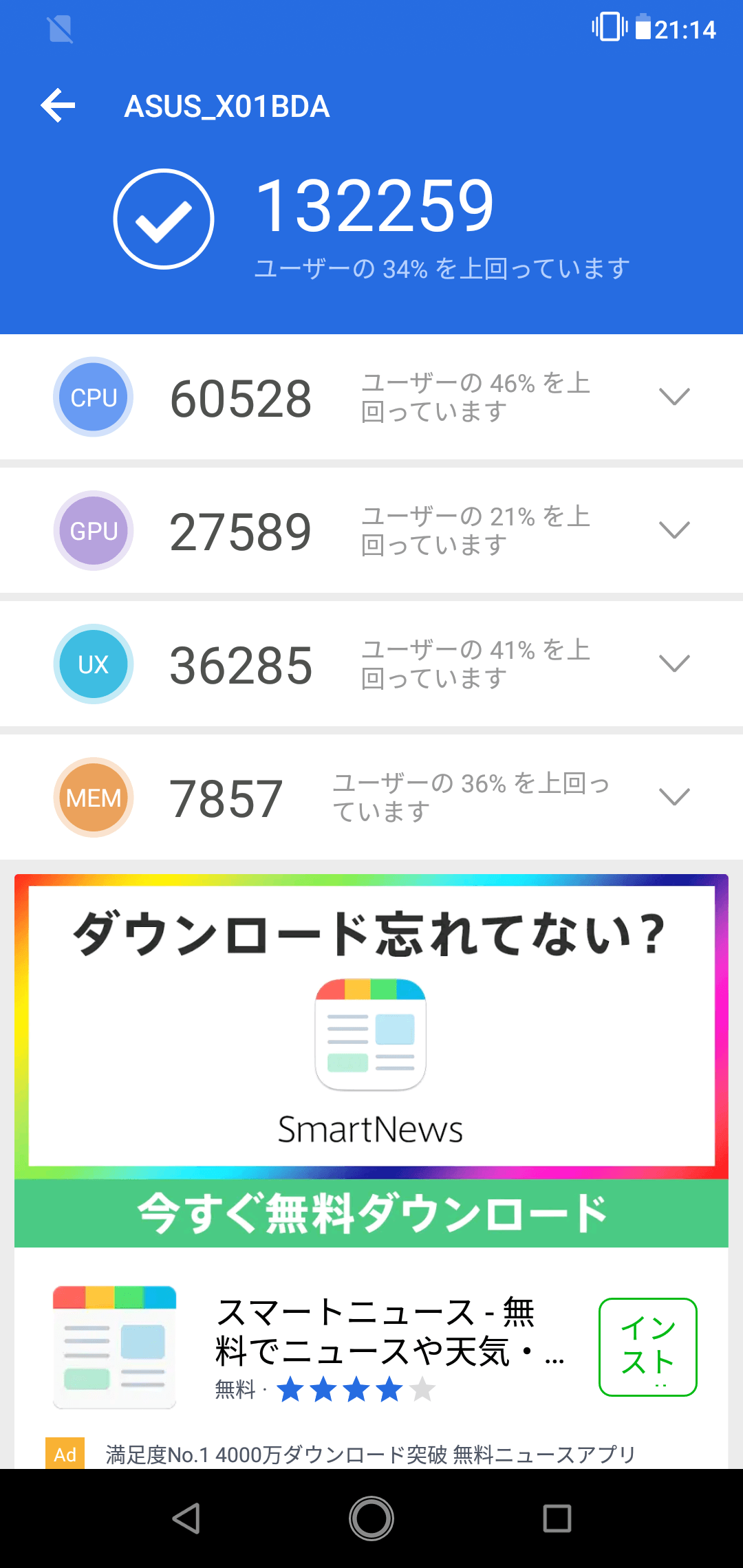This screenshot has width=743, height=1568.
Task: Tap the system home button
Action: (x=371, y=1518)
